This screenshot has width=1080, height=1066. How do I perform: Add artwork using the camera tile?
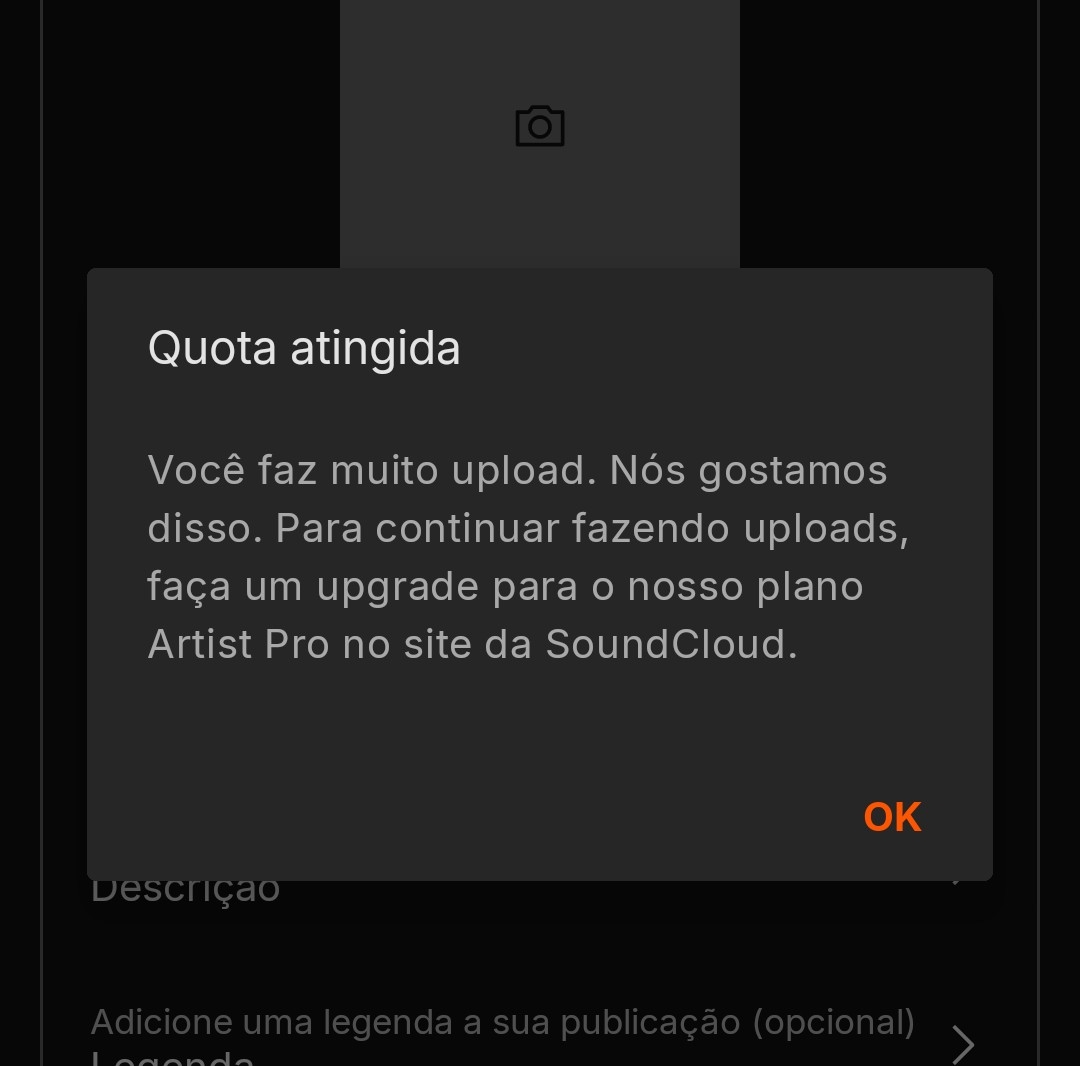click(x=540, y=127)
